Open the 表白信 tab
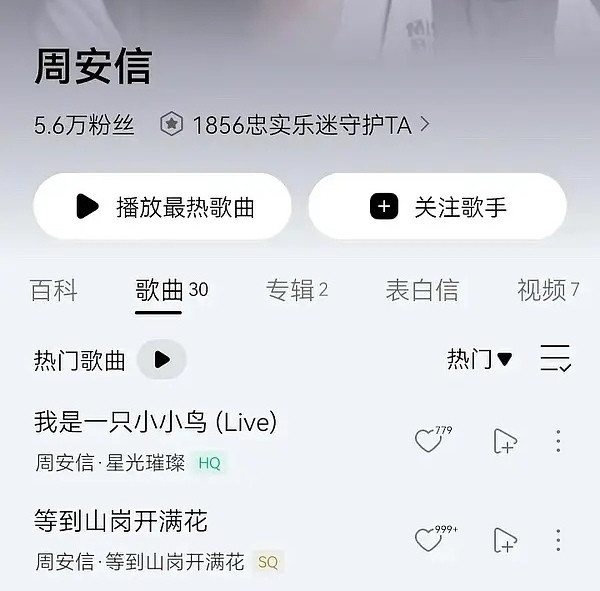Viewport: 600px width, 591px height. point(421,291)
